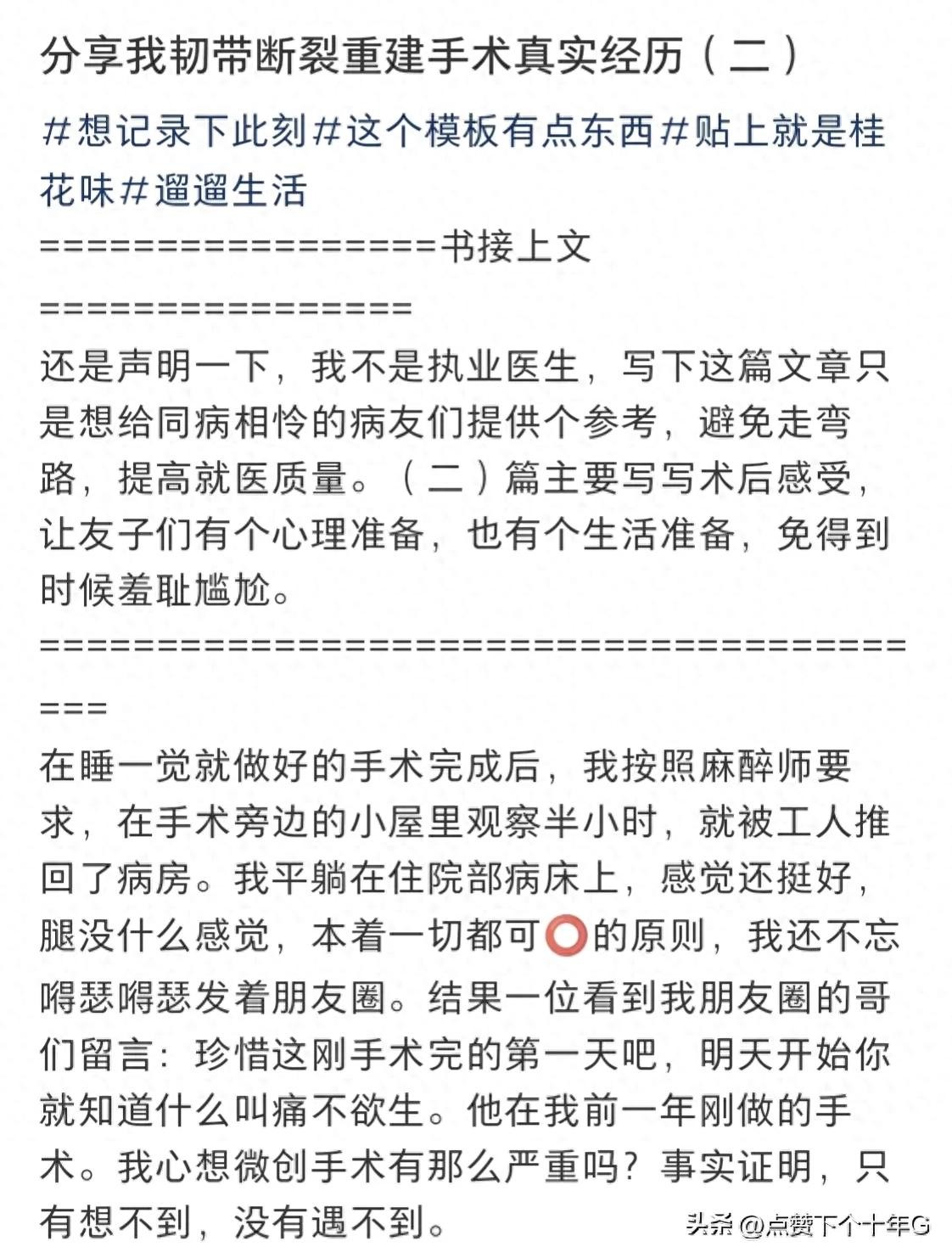This screenshot has height=1258, width=952.
Task: Open the #这个模板有点东西 hashtag
Action: 484,132
